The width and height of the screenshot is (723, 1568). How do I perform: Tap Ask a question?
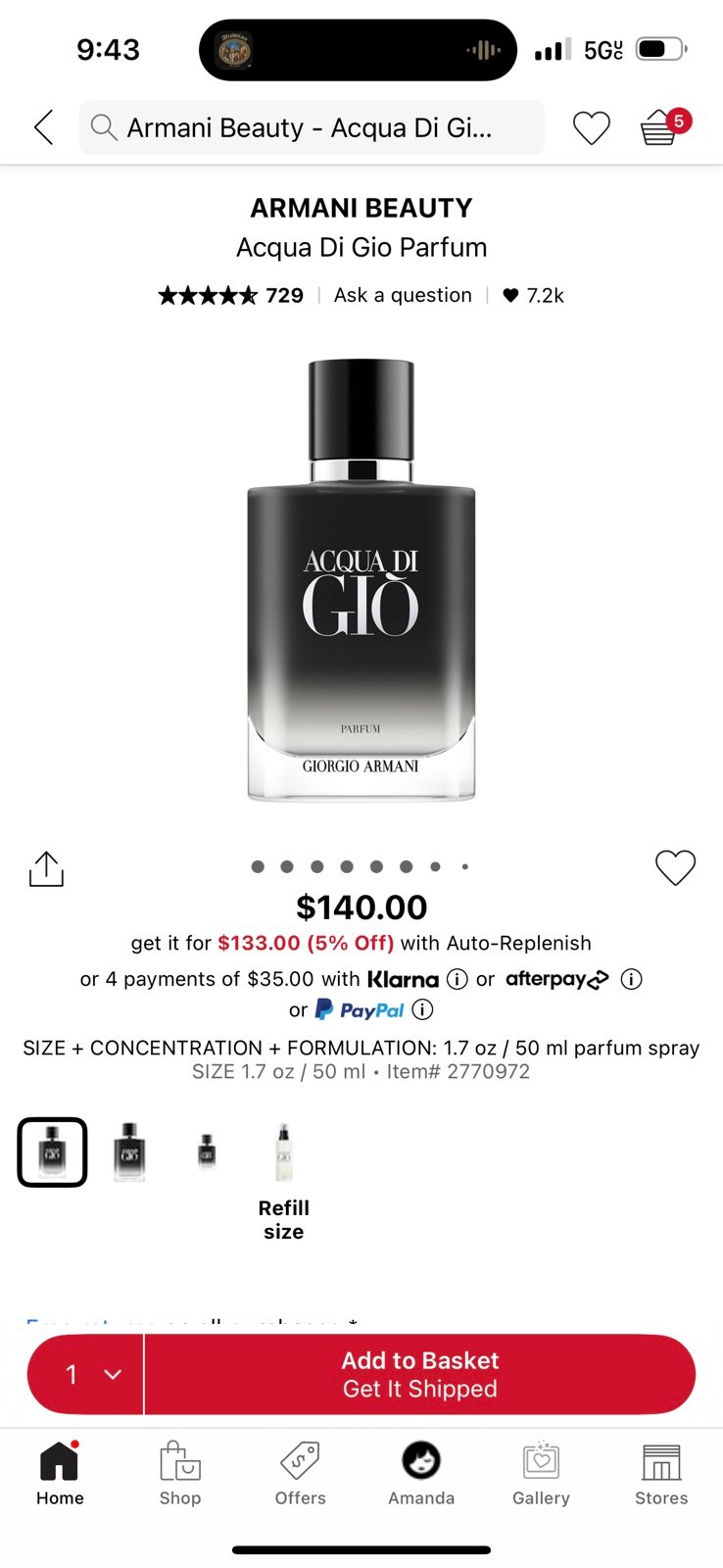tap(403, 295)
